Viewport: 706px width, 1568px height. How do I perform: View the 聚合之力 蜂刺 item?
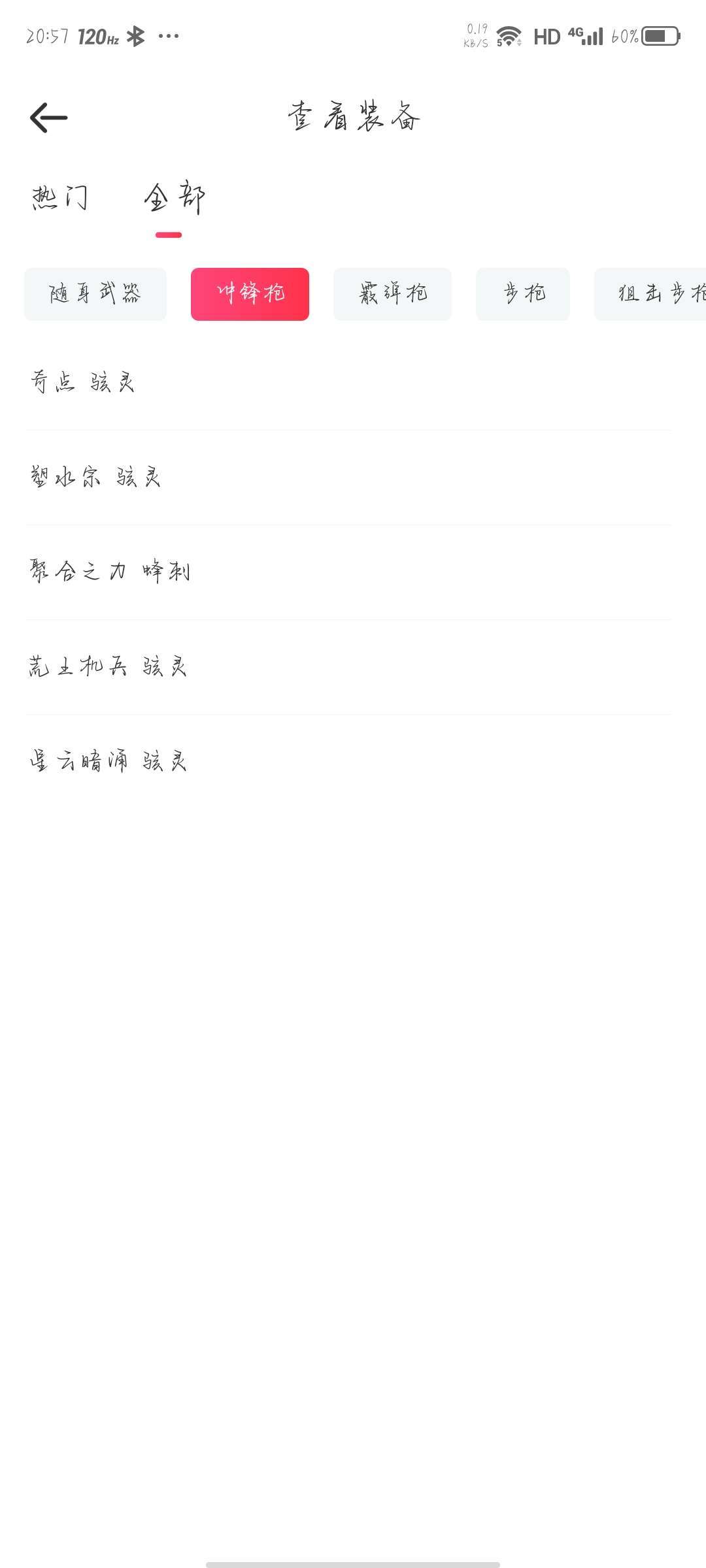[349, 572]
